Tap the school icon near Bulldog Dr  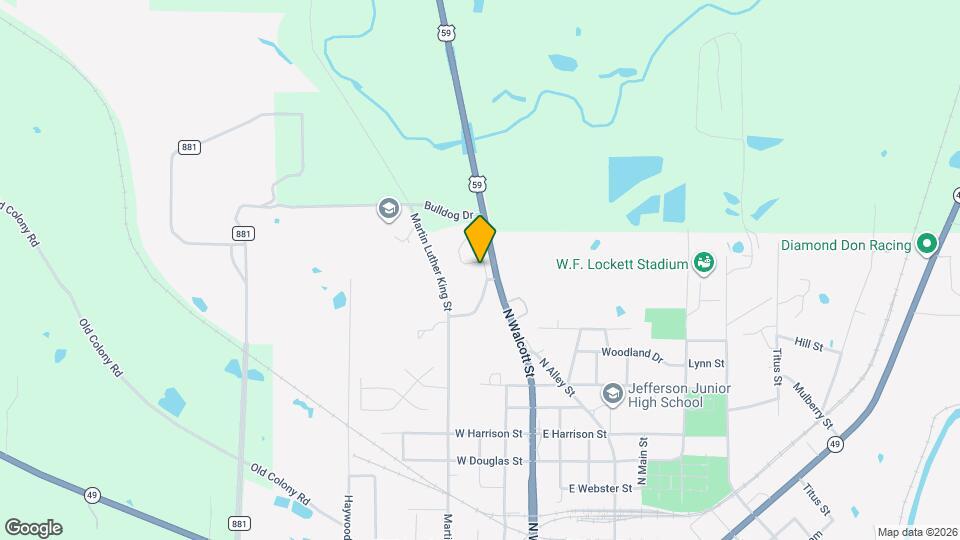pos(387,209)
